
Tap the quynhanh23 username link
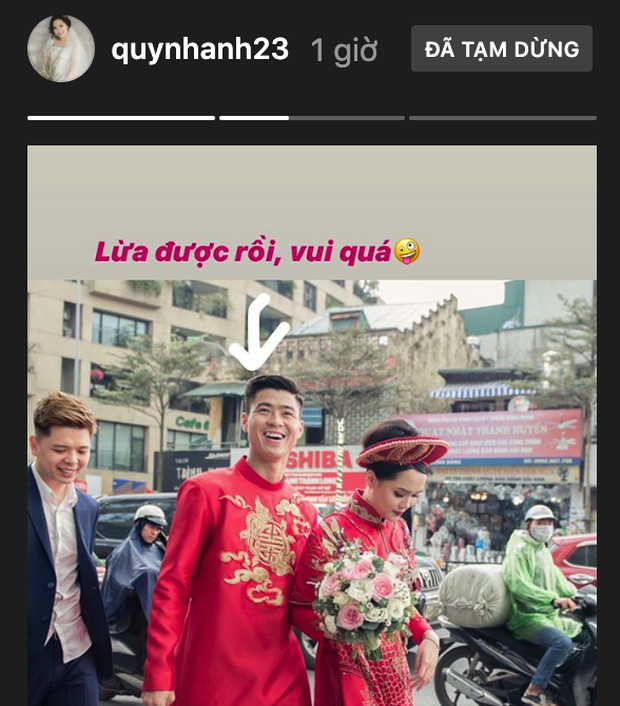(200, 48)
